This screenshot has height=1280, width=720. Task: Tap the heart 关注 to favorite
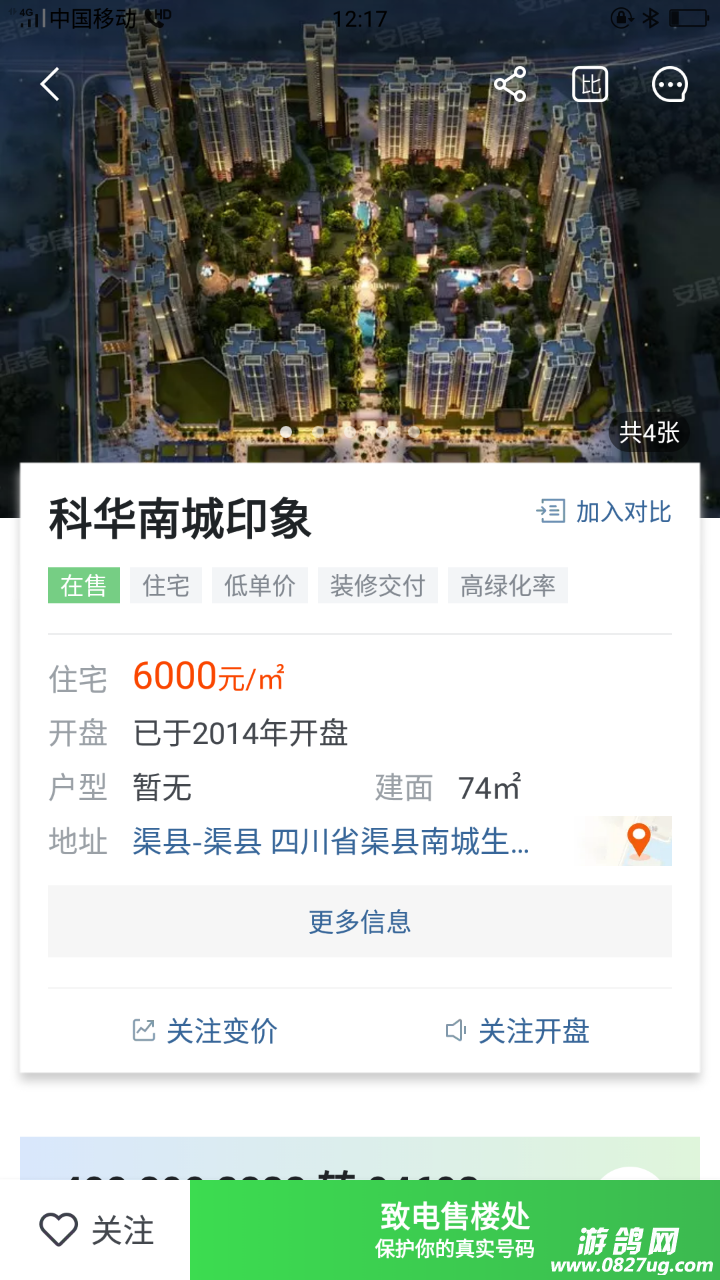point(97,1230)
